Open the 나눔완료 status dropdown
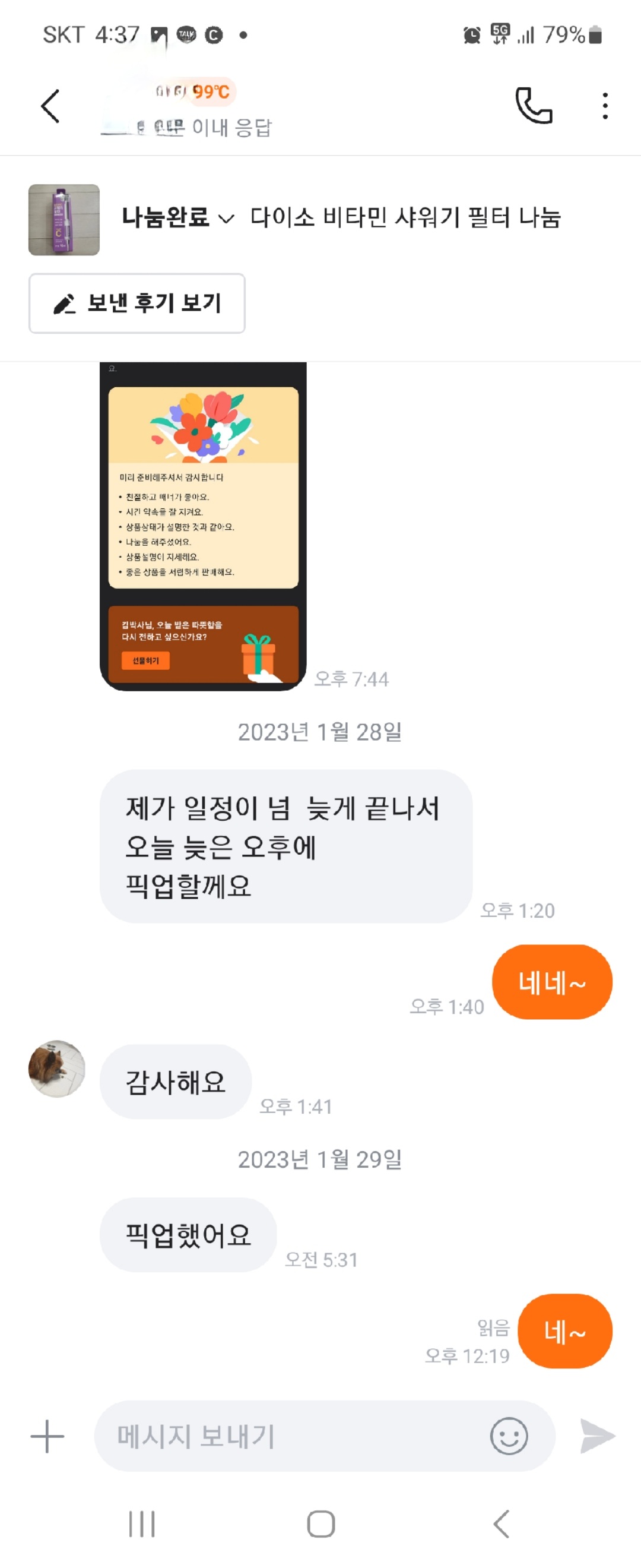The image size is (641, 1568). (x=177, y=218)
